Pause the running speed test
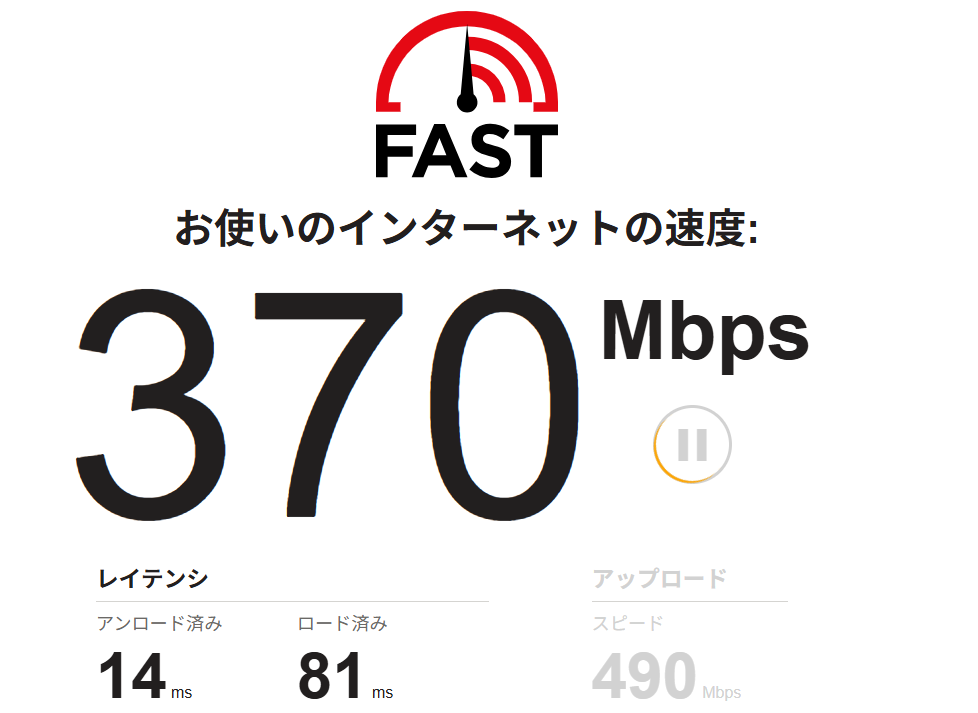The width and height of the screenshot is (978, 713). pos(692,444)
